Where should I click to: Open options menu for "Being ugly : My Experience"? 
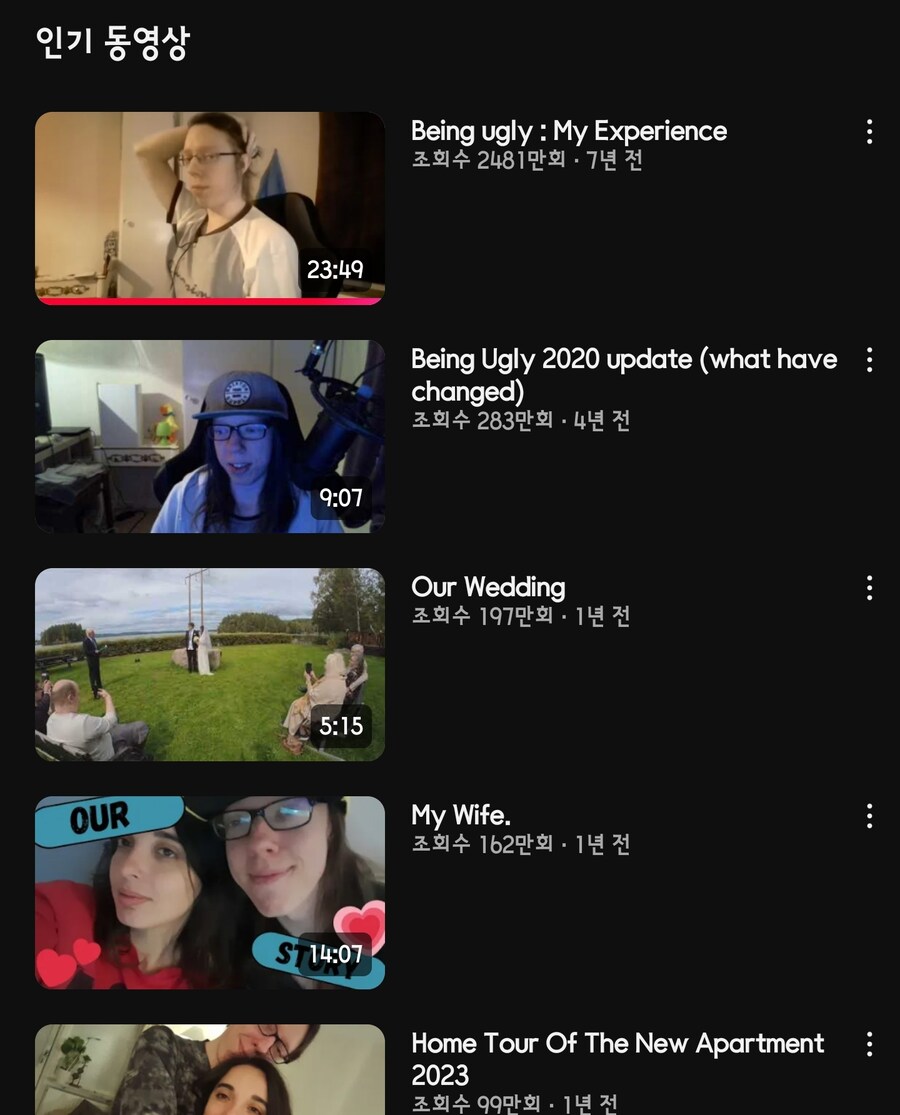tap(869, 130)
